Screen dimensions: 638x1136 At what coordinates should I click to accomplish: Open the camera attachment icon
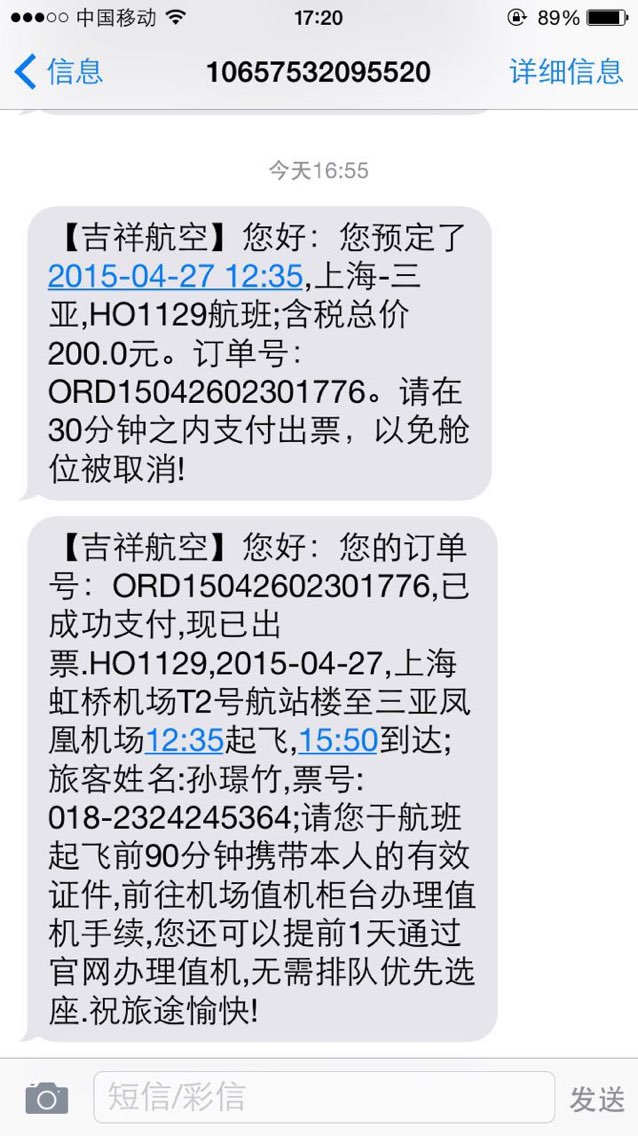(x=47, y=1098)
